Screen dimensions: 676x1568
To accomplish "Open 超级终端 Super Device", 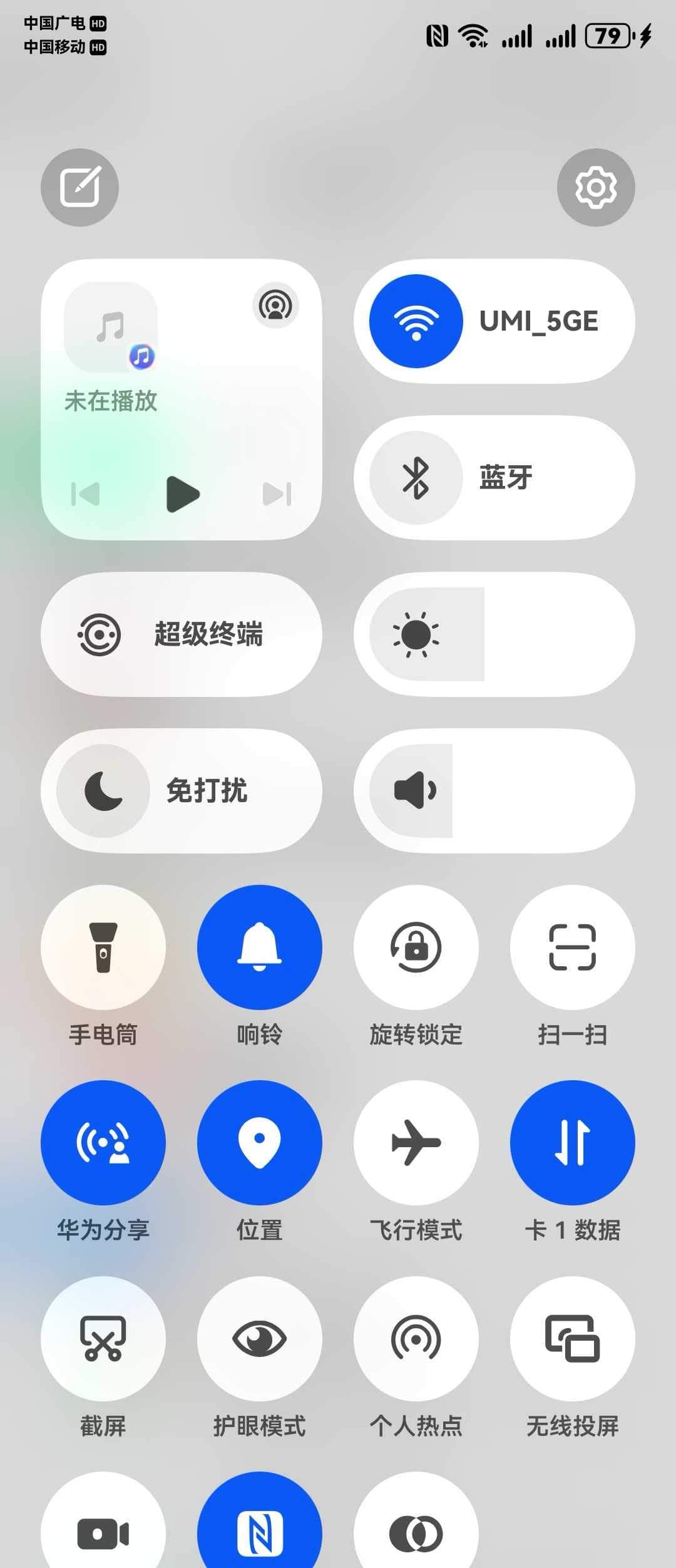I will 182,634.
